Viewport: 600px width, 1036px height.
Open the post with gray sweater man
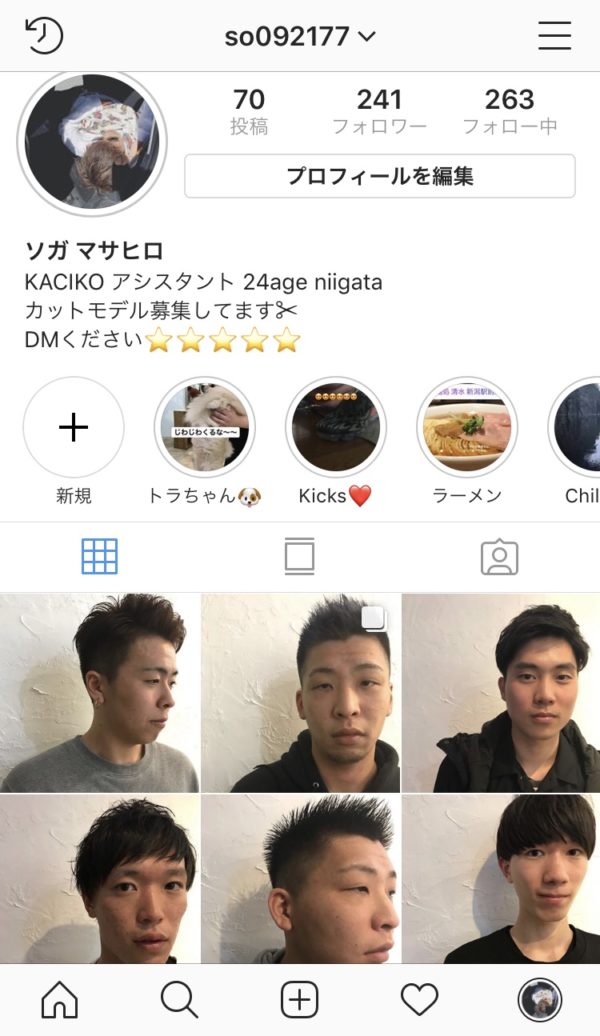(x=99, y=693)
